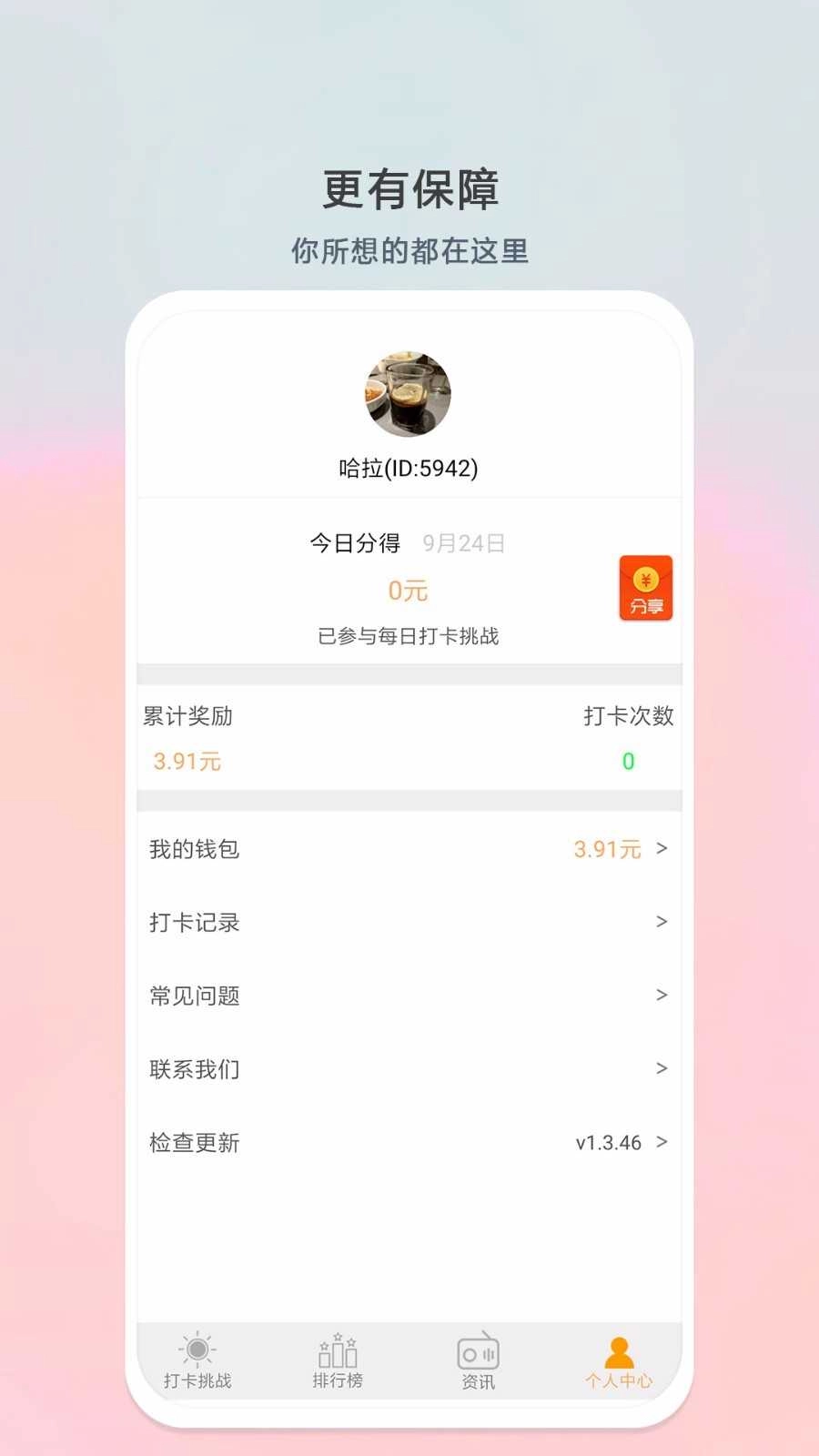Expand the 我的钱包 wallet row
The height and width of the screenshot is (1456, 819).
[x=408, y=849]
